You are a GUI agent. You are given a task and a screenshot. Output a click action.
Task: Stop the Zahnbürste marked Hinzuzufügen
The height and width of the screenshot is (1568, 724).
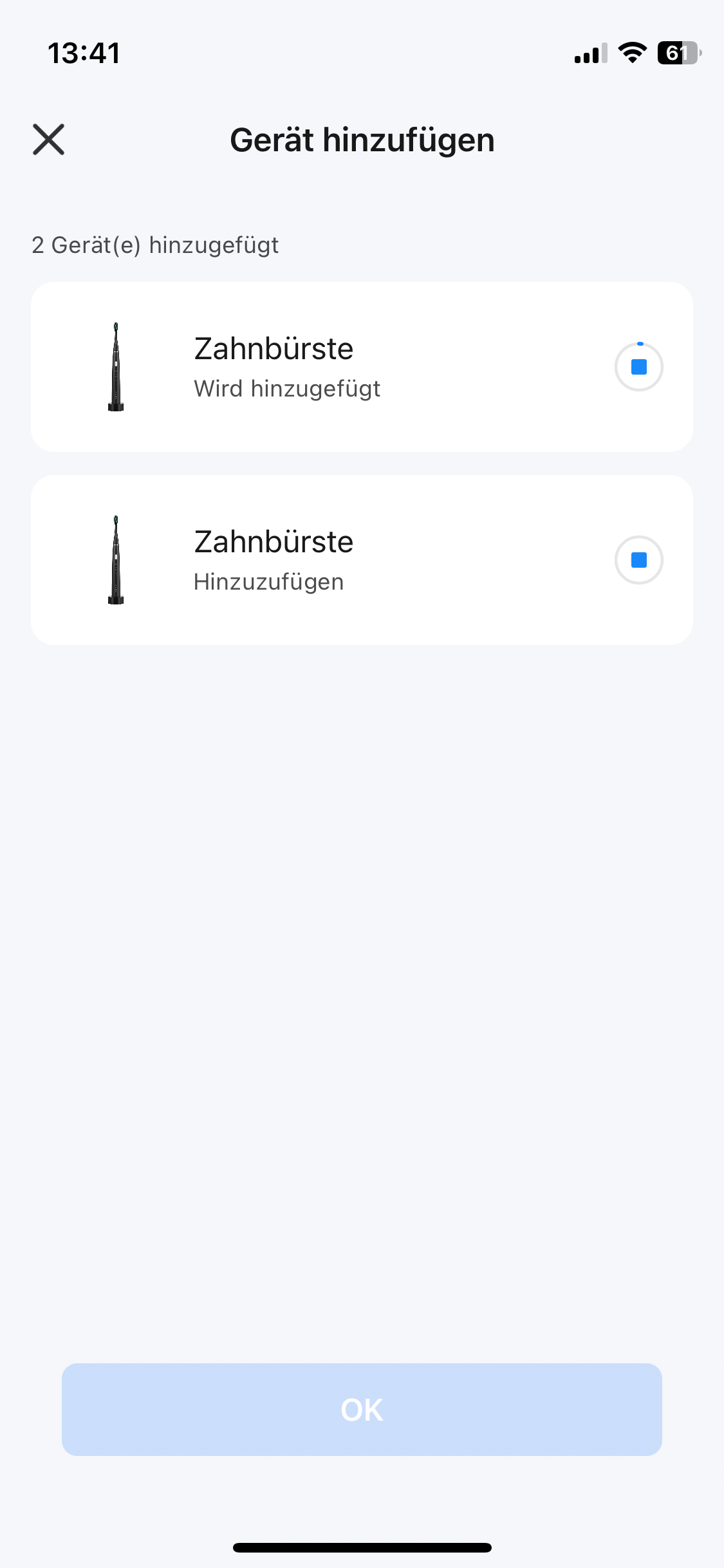tap(638, 560)
